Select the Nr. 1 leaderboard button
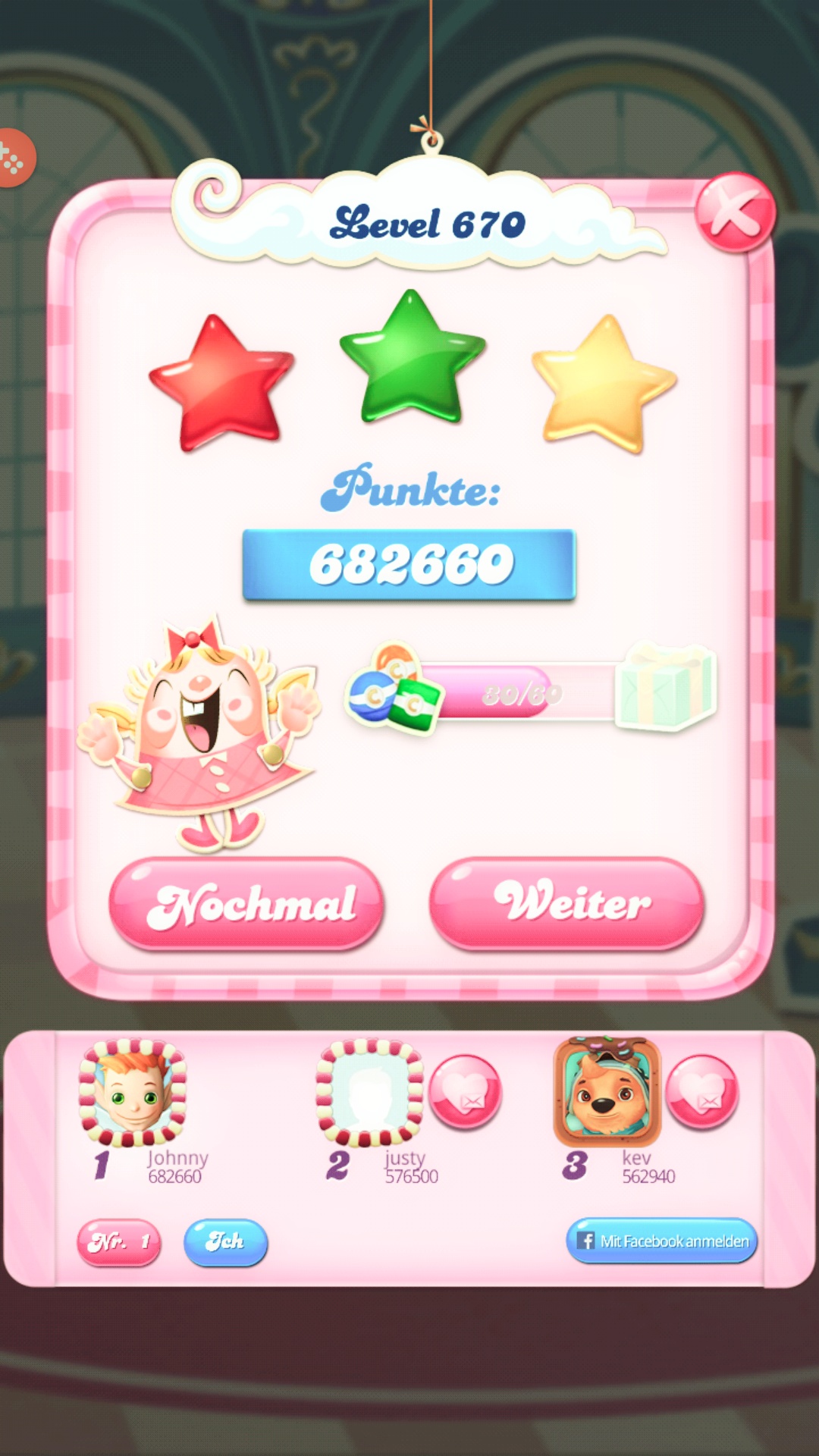This screenshot has height=1456, width=819. pyautogui.click(x=119, y=1241)
